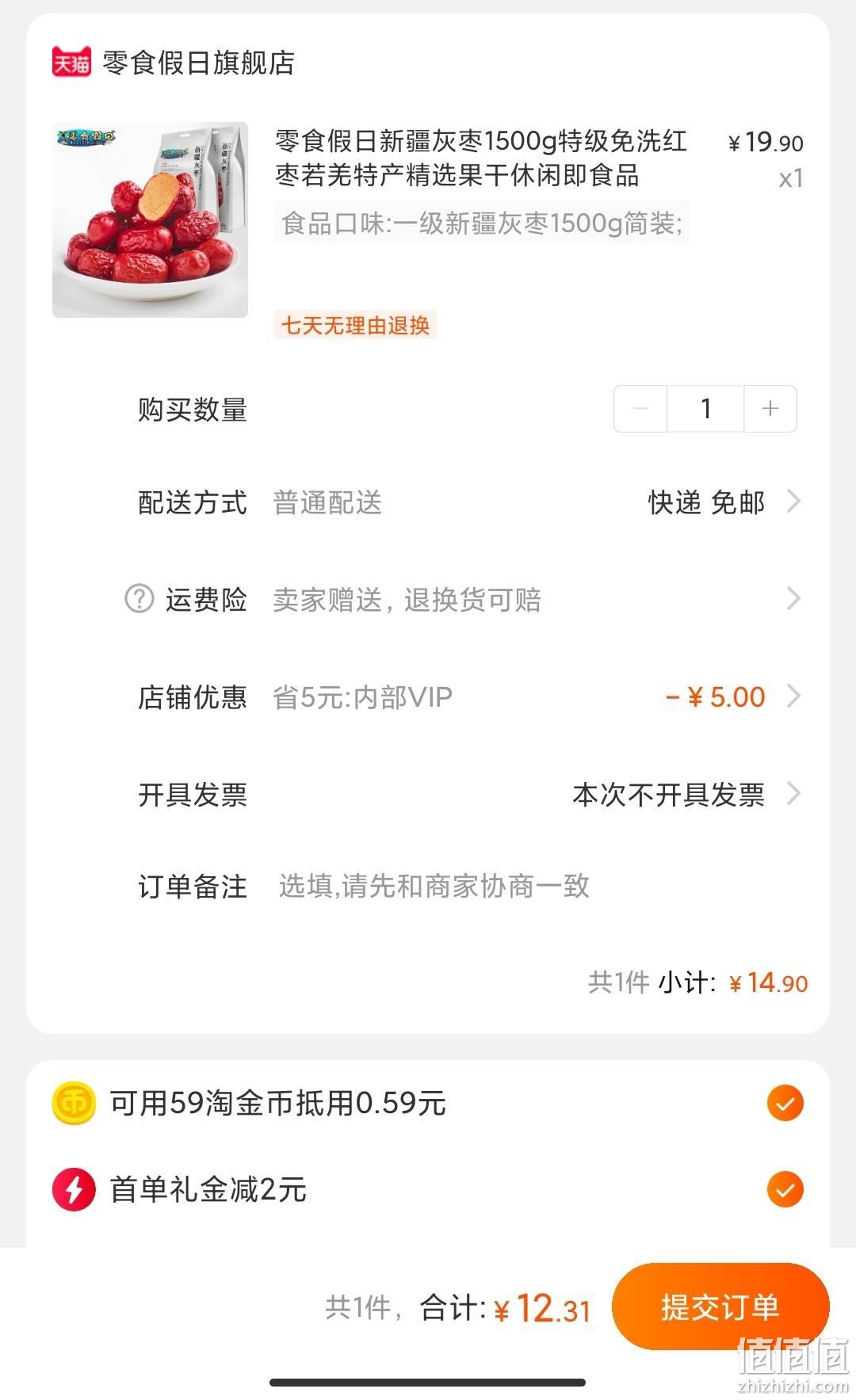Uncheck 淘金币抵用0.59元 option
Image resolution: width=856 pixels, height=1400 pixels.
pos(785,1104)
